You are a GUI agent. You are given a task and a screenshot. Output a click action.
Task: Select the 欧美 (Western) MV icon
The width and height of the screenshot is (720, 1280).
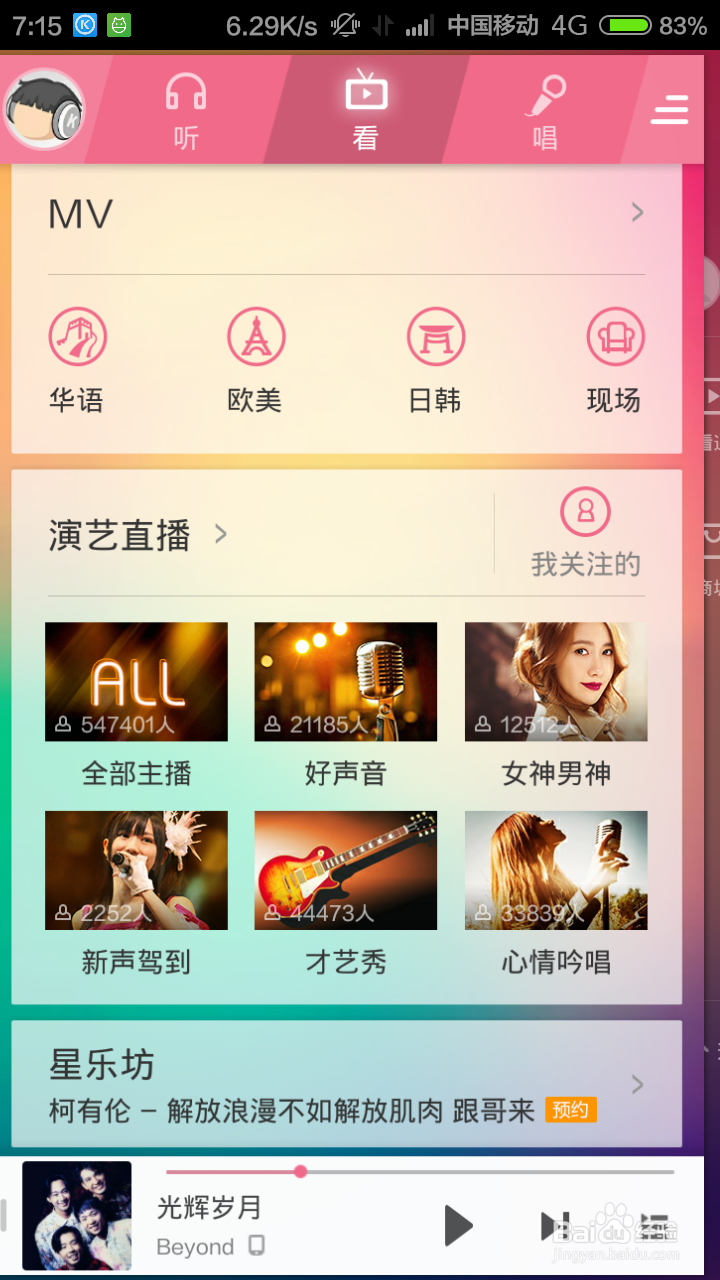257,335
